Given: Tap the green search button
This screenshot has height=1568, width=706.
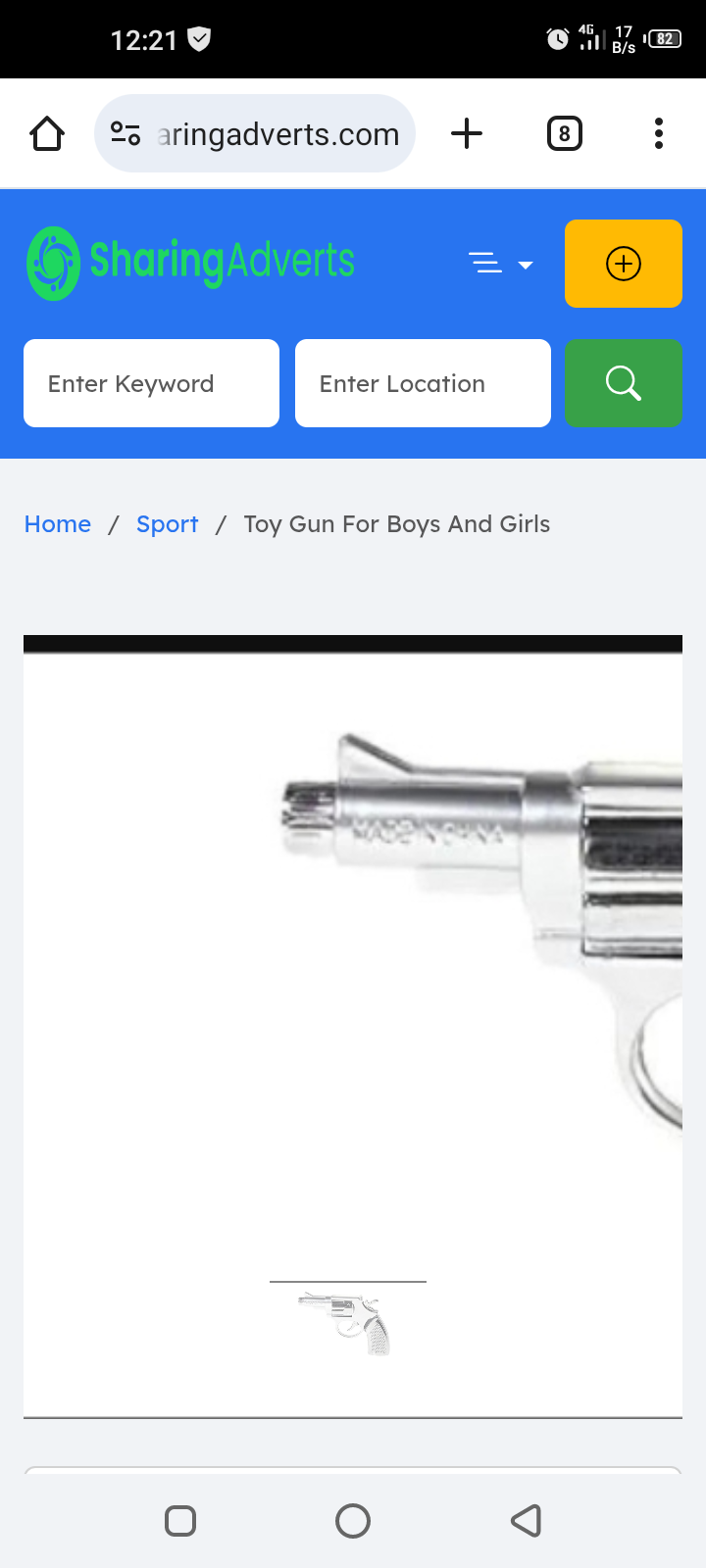Looking at the screenshot, I should pyautogui.click(x=624, y=383).
